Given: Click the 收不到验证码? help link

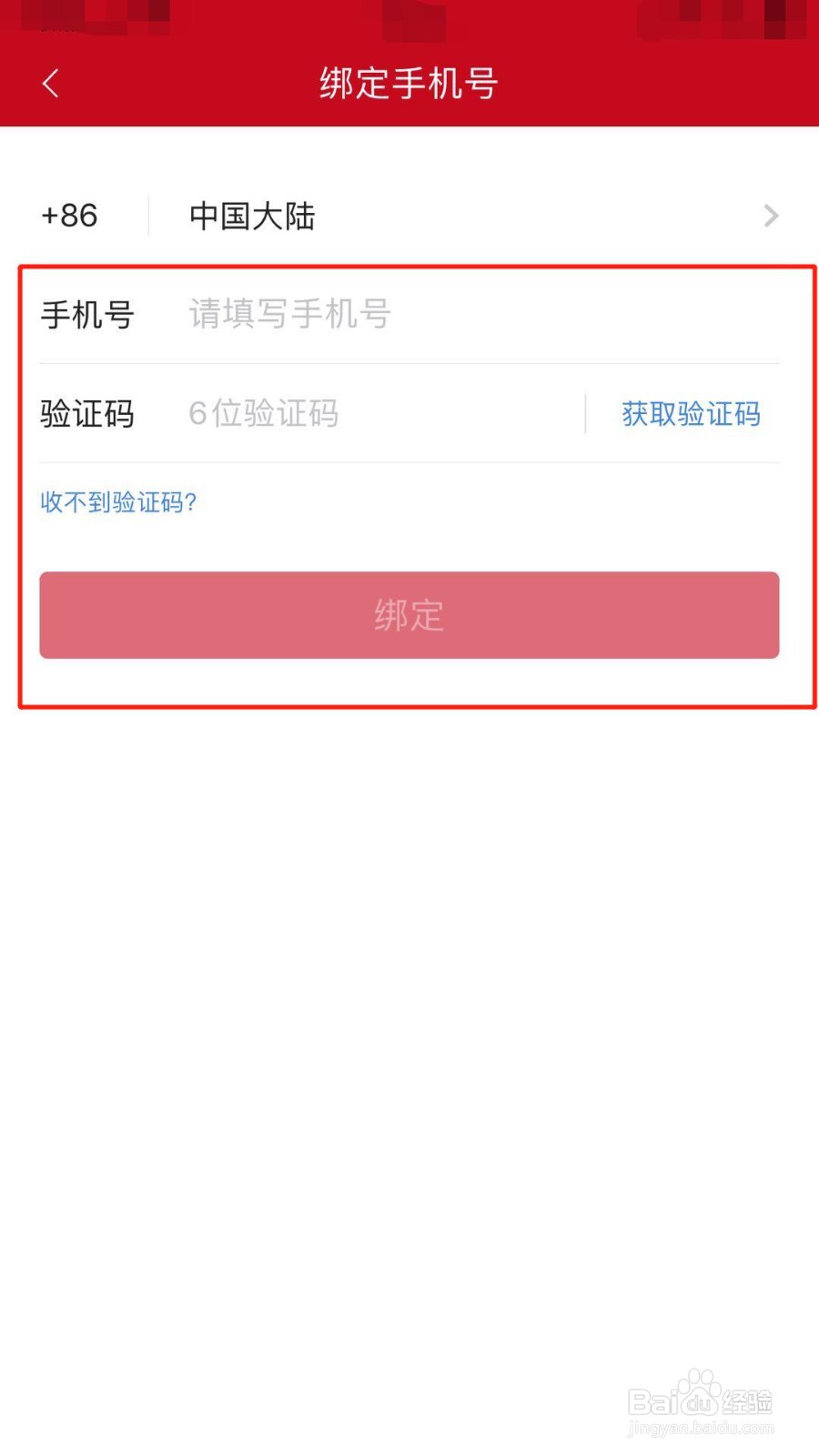Looking at the screenshot, I should coord(116,501).
